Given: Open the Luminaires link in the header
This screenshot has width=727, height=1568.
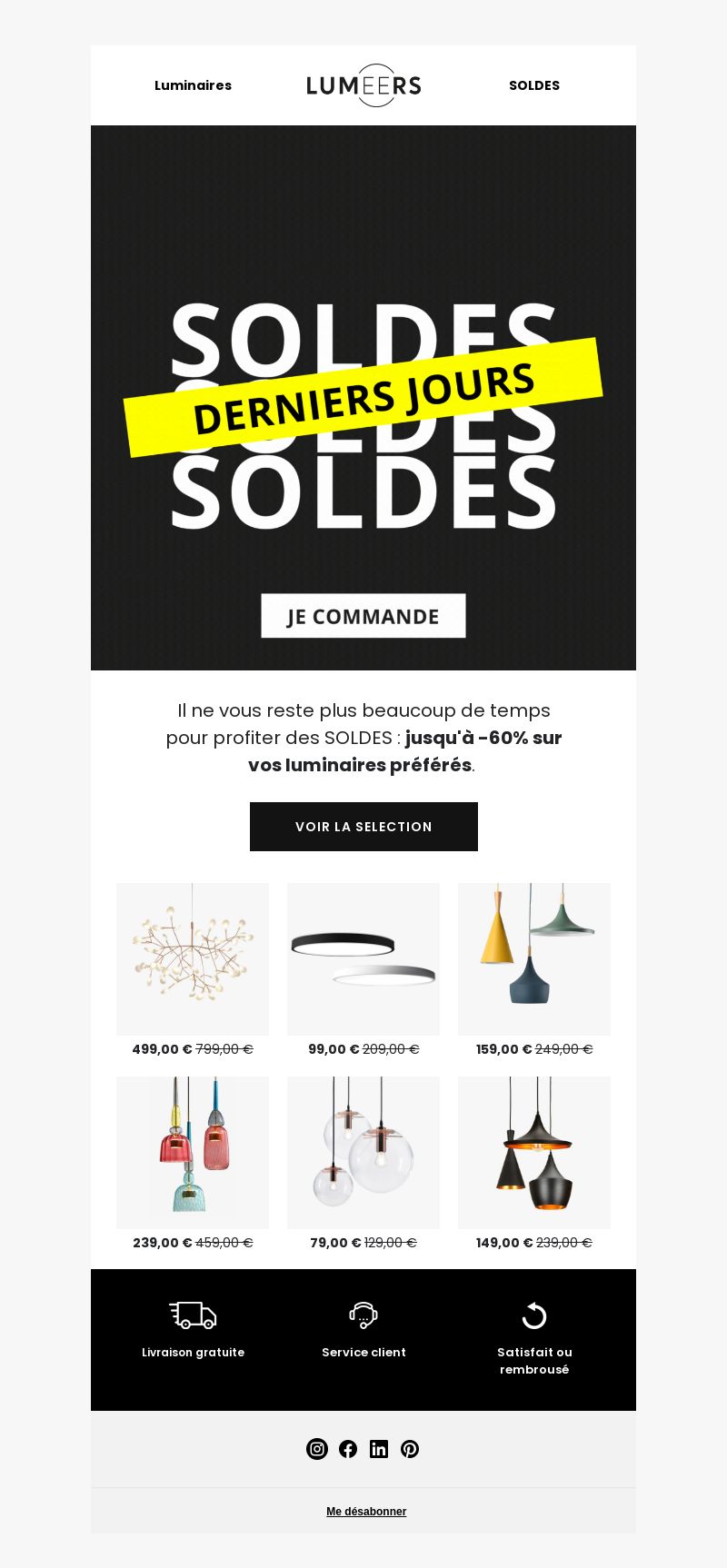Looking at the screenshot, I should point(193,85).
